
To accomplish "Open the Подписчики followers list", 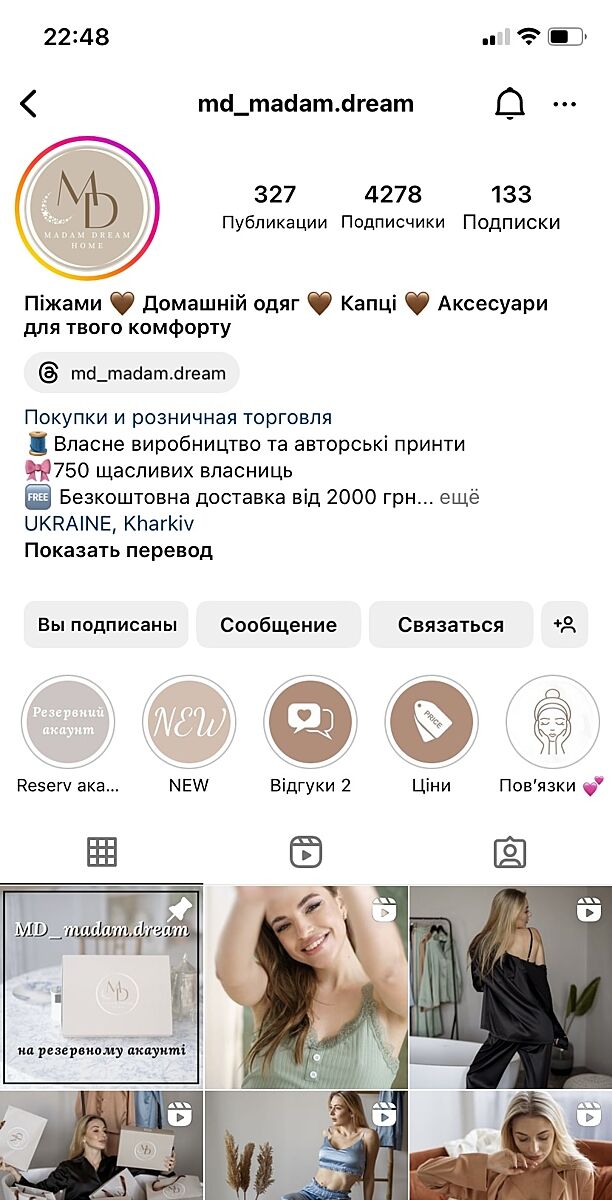I will (x=393, y=207).
